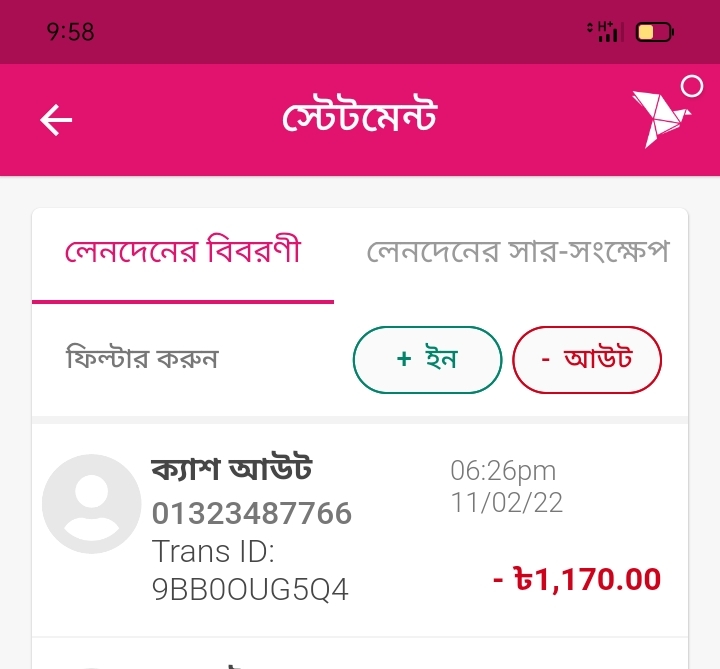This screenshot has width=720, height=669.
Task: Switch to লেনদেনের সার-সংক্ষেপ tab
Action: point(516,252)
